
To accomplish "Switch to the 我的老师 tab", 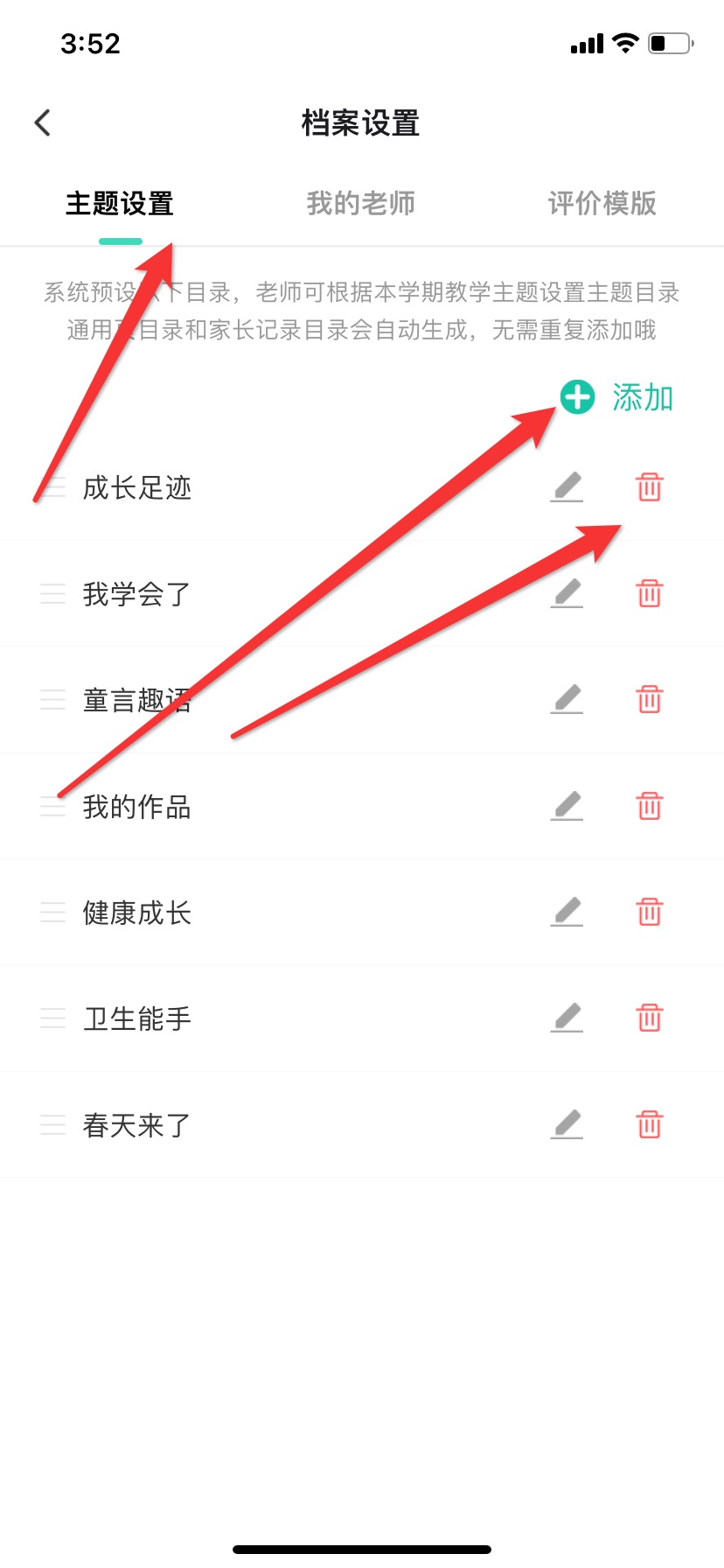I will [360, 204].
